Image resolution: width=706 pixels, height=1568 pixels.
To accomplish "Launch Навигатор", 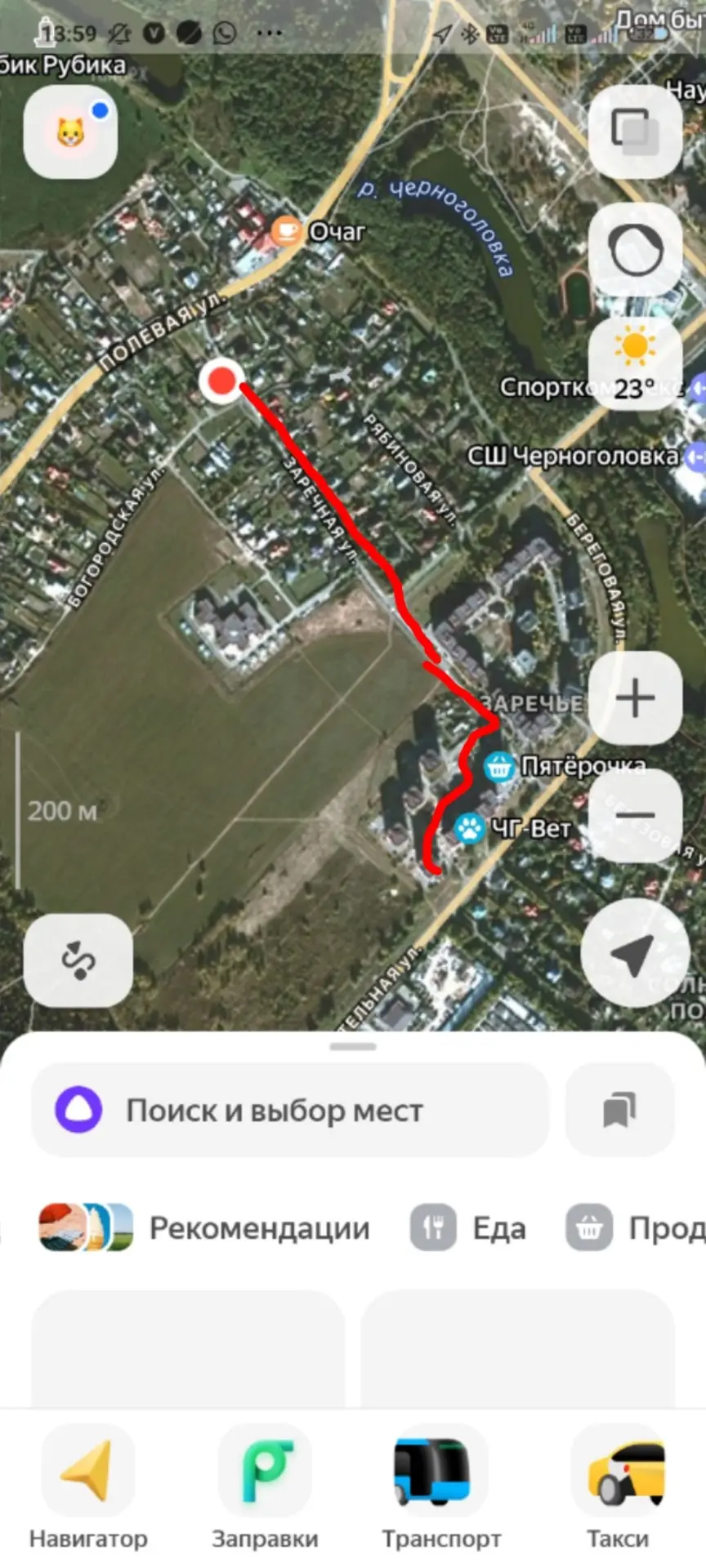I will 88,1488.
